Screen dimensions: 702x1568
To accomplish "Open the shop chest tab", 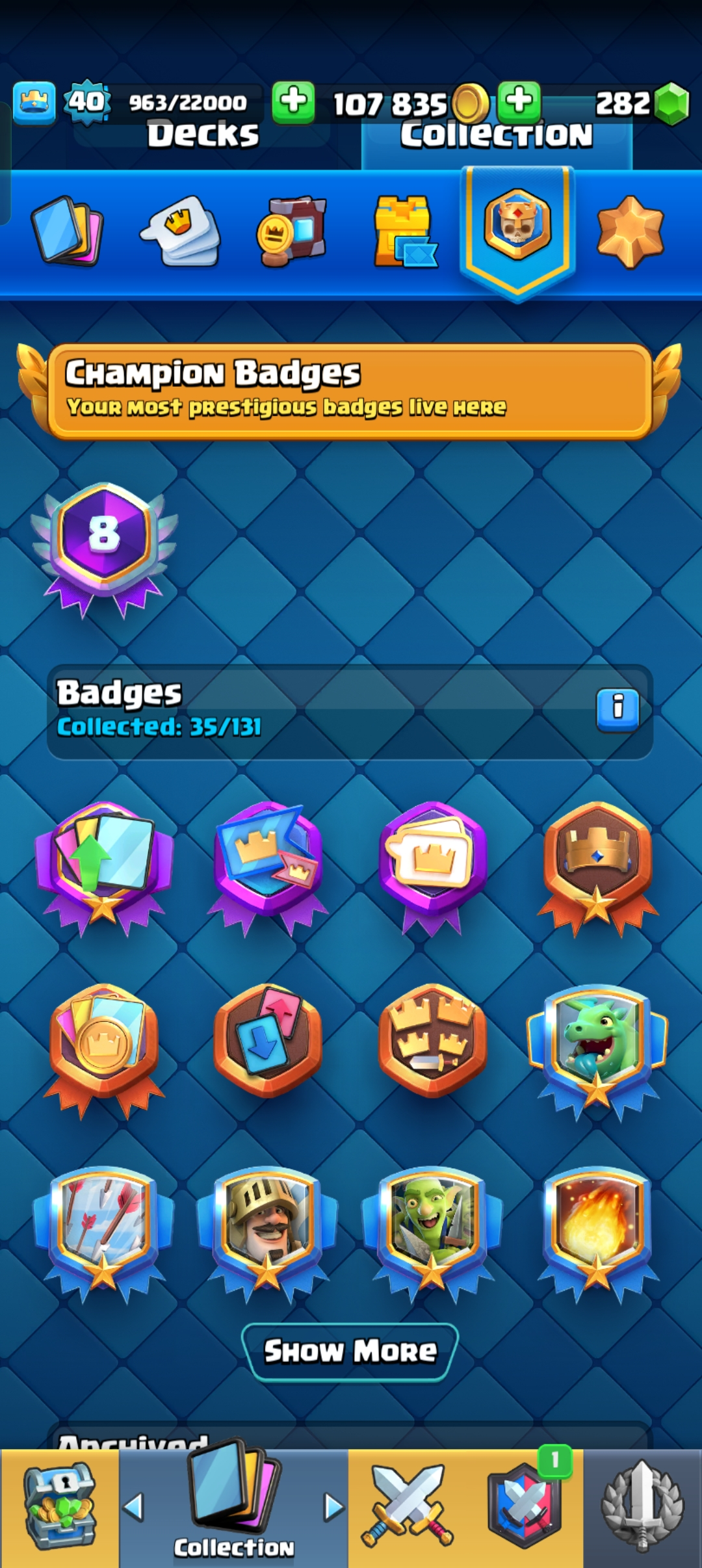I will [59, 1508].
